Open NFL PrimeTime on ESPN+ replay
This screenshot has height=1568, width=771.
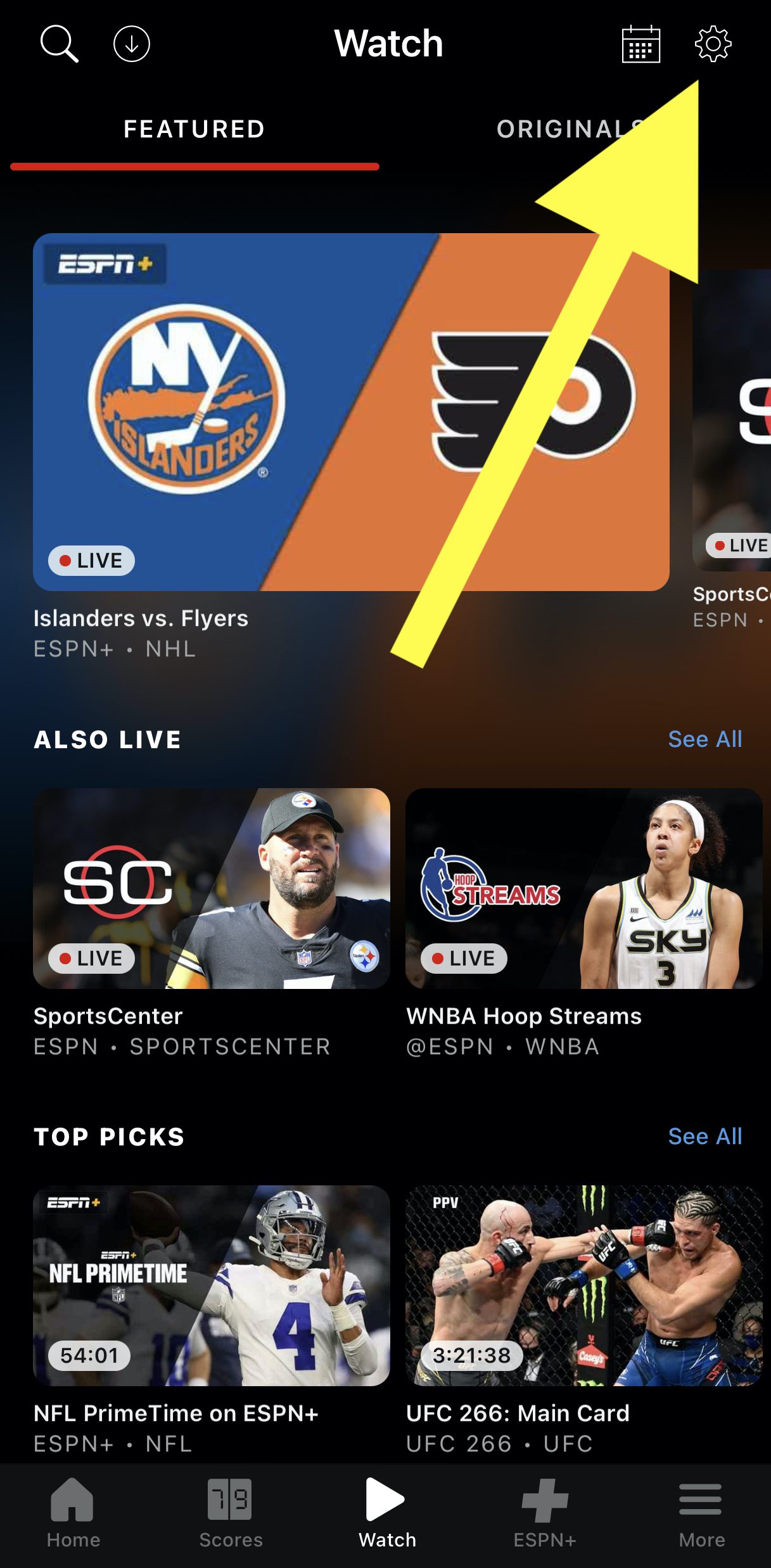212,1286
